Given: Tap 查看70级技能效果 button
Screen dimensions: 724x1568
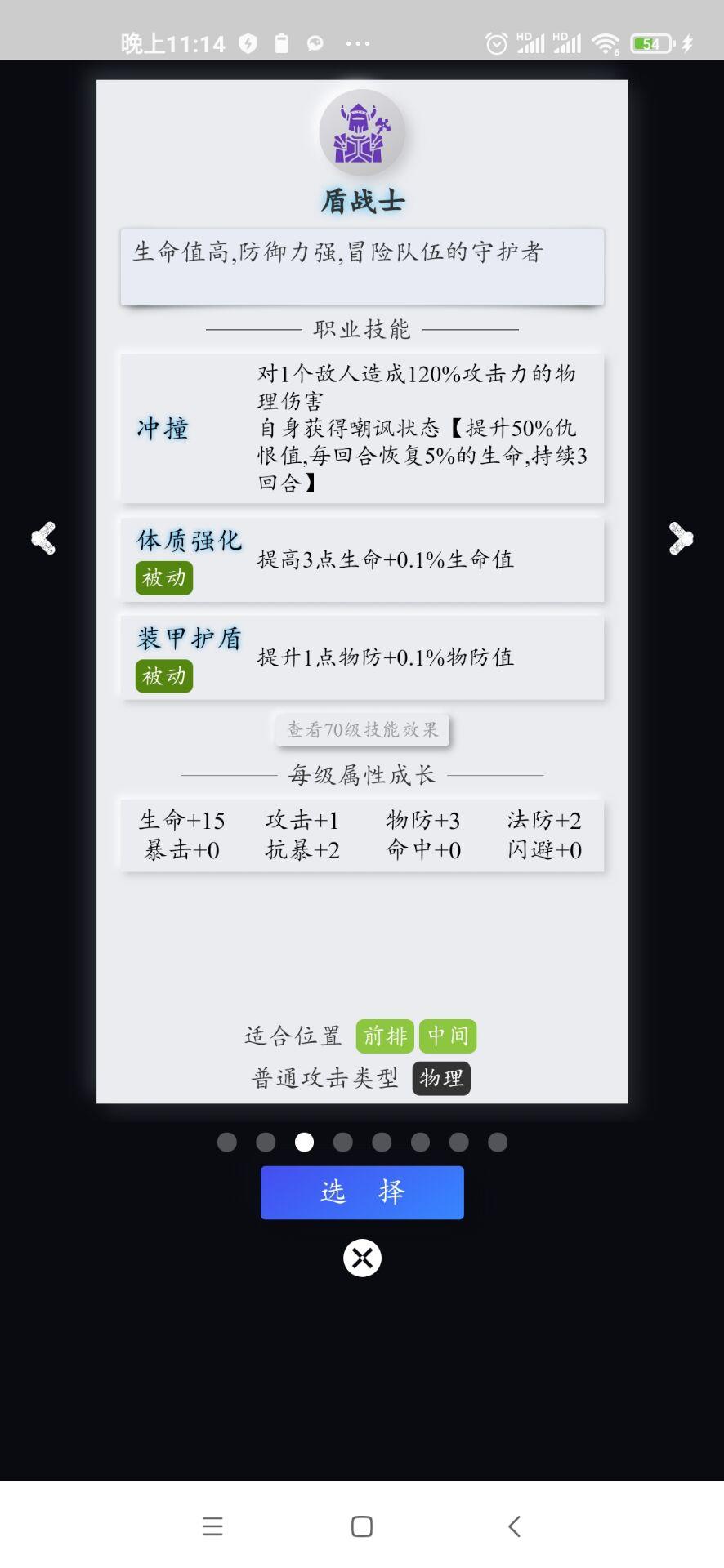Looking at the screenshot, I should coord(362,729).
